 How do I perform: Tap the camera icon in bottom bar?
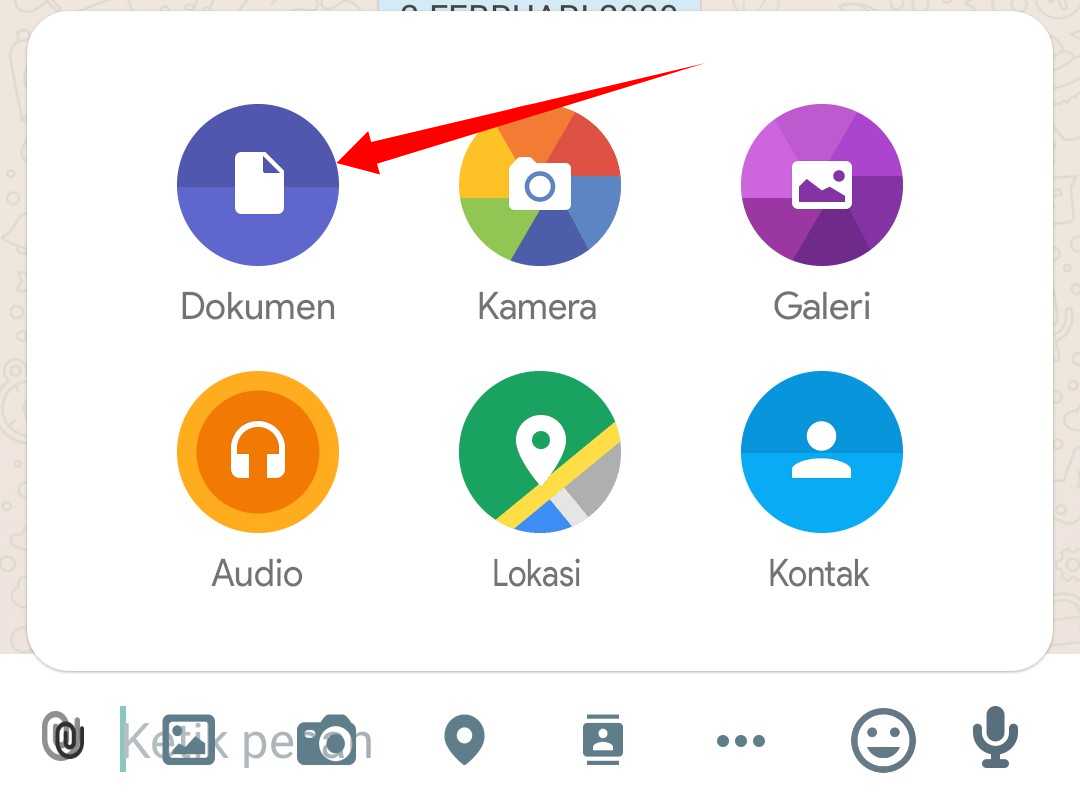point(327,741)
